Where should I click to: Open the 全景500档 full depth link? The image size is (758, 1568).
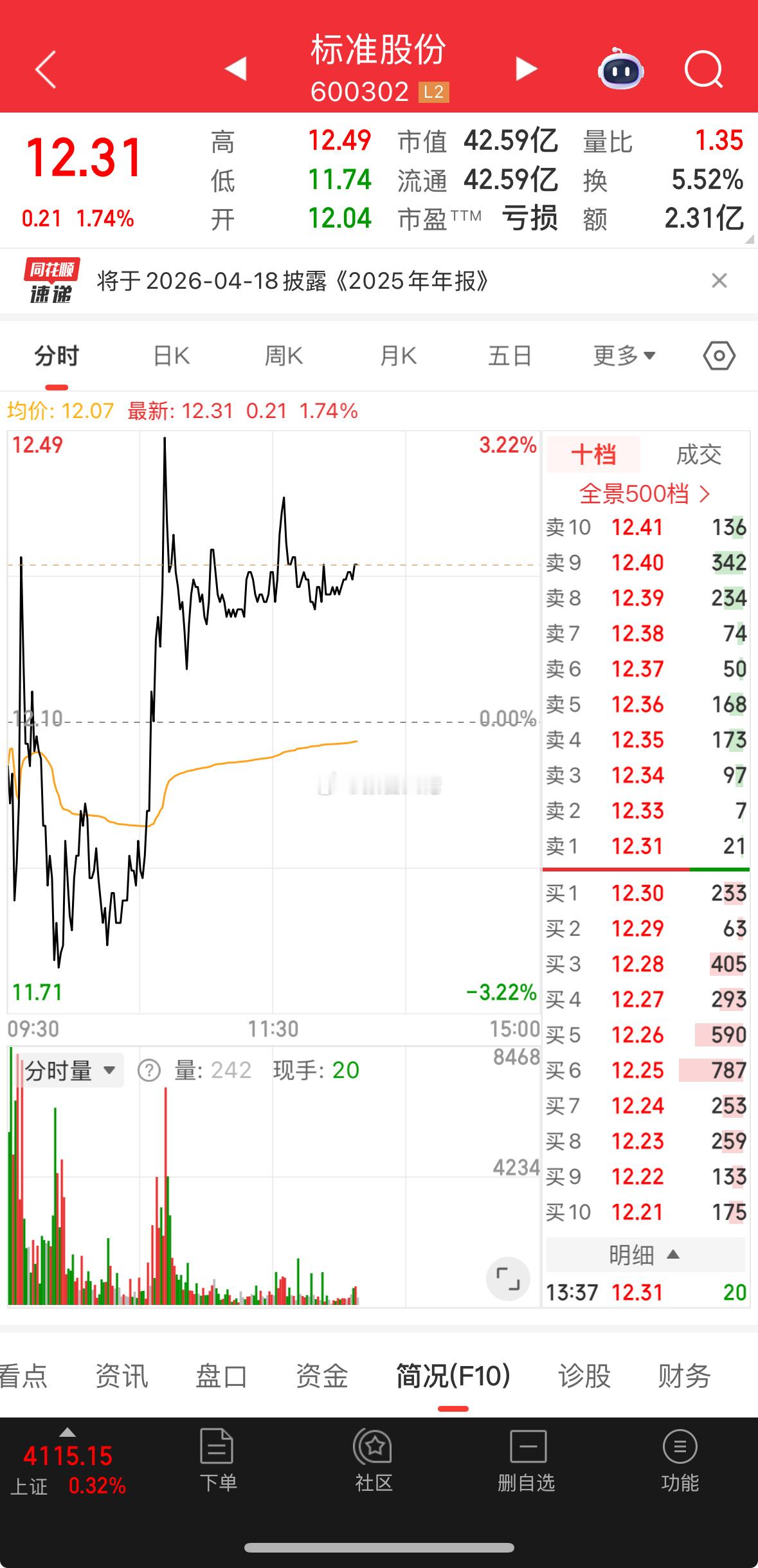click(x=644, y=493)
